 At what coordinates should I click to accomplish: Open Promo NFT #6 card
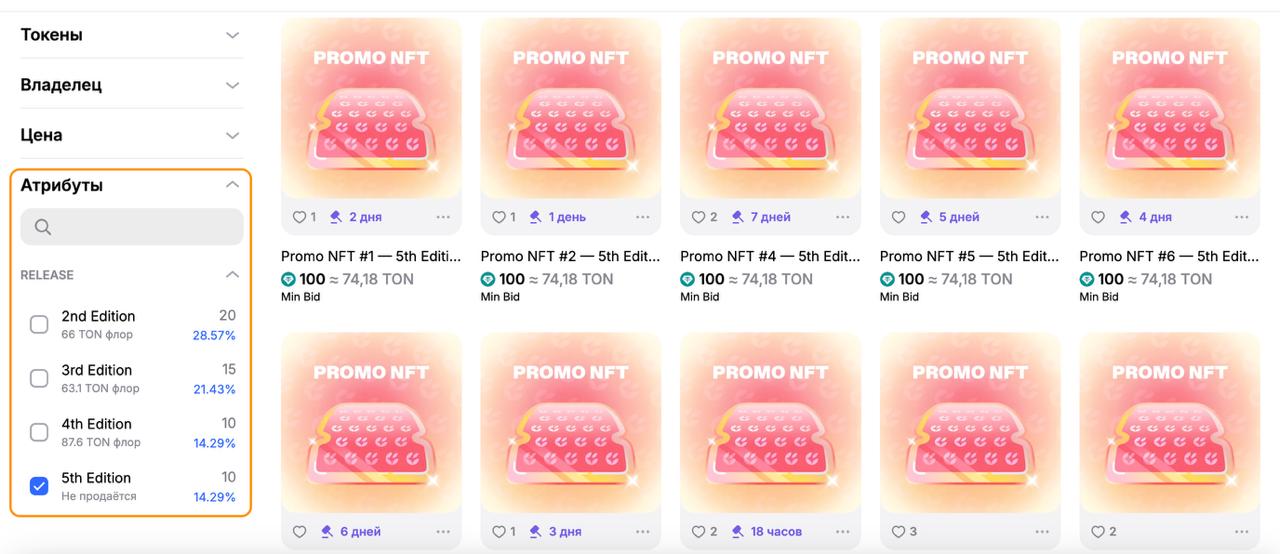pyautogui.click(x=1169, y=108)
